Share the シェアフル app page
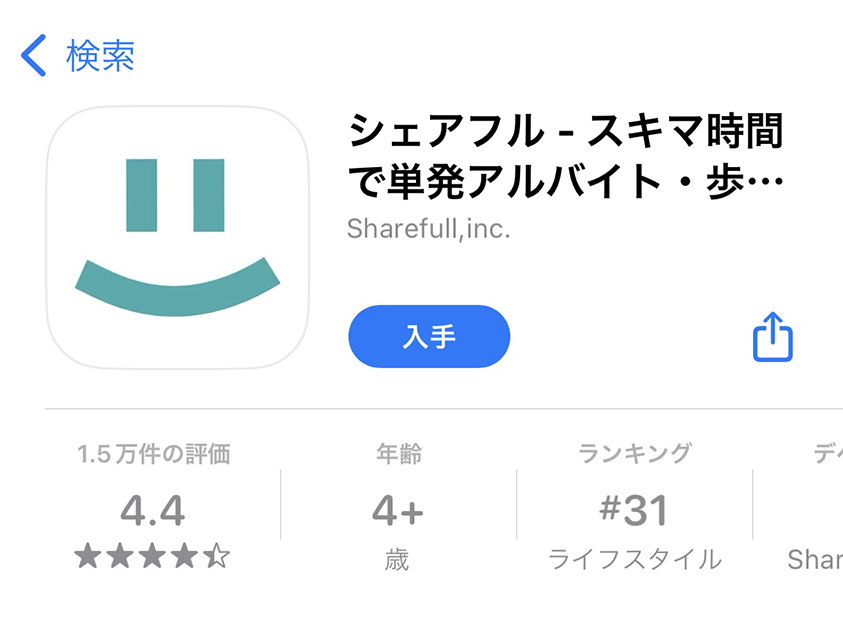This screenshot has width=843, height=622. (x=772, y=337)
